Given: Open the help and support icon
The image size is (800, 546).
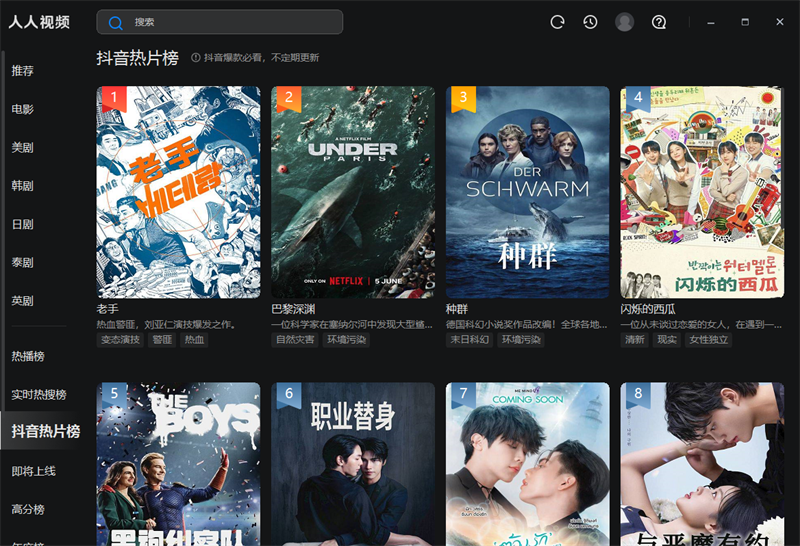Looking at the screenshot, I should [x=658, y=22].
